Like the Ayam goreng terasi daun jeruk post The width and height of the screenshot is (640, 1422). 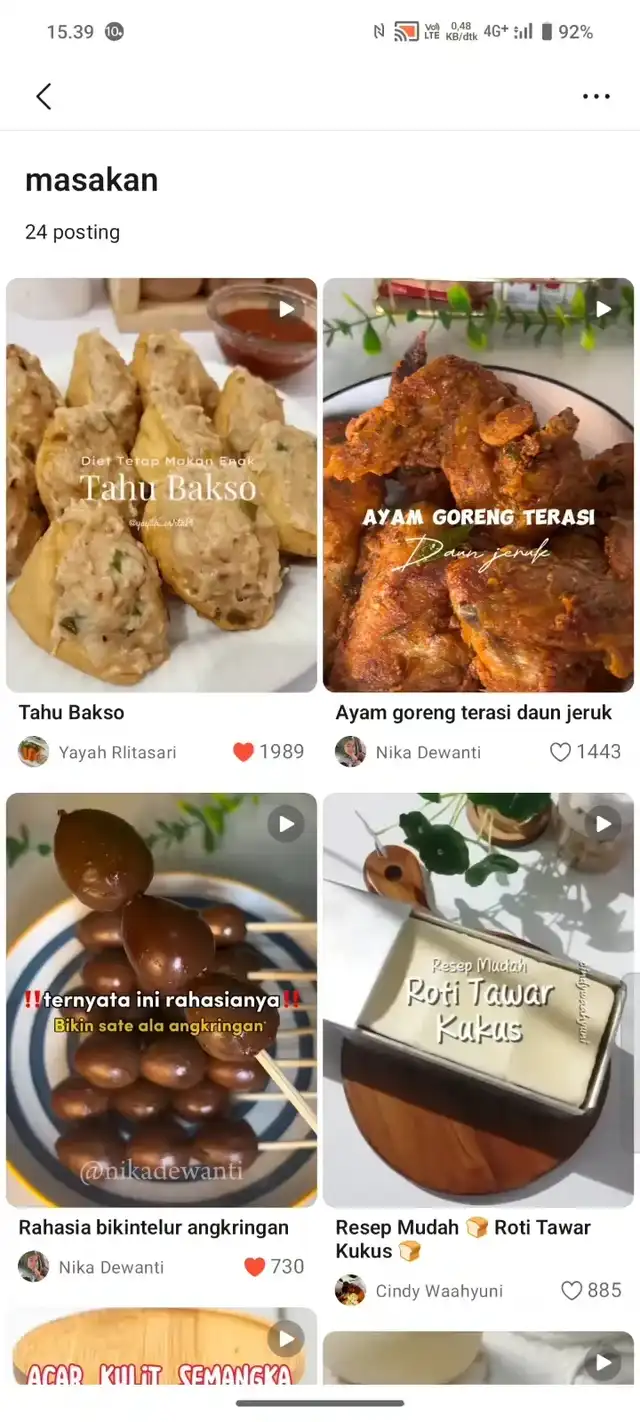pyautogui.click(x=560, y=752)
